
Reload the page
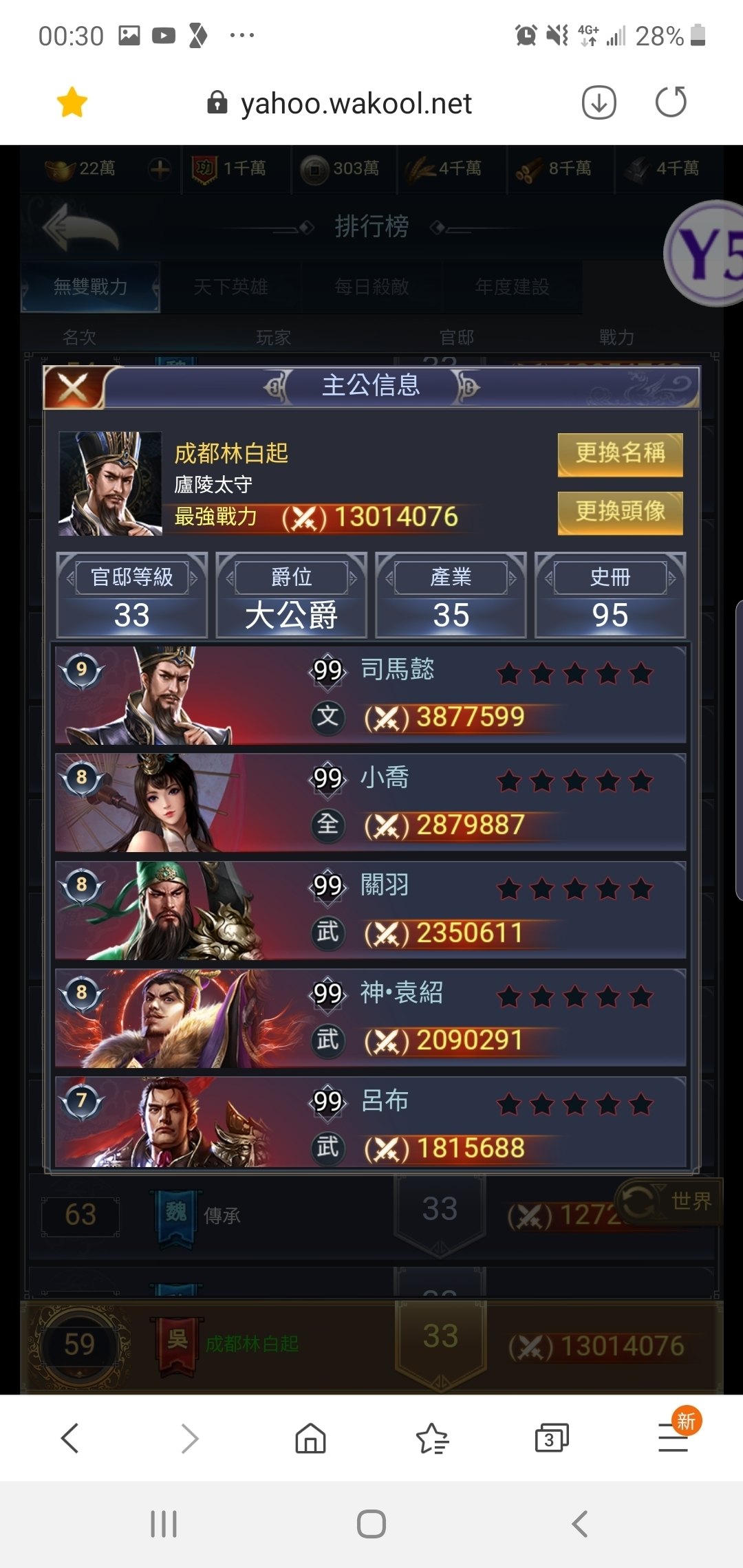click(x=671, y=102)
